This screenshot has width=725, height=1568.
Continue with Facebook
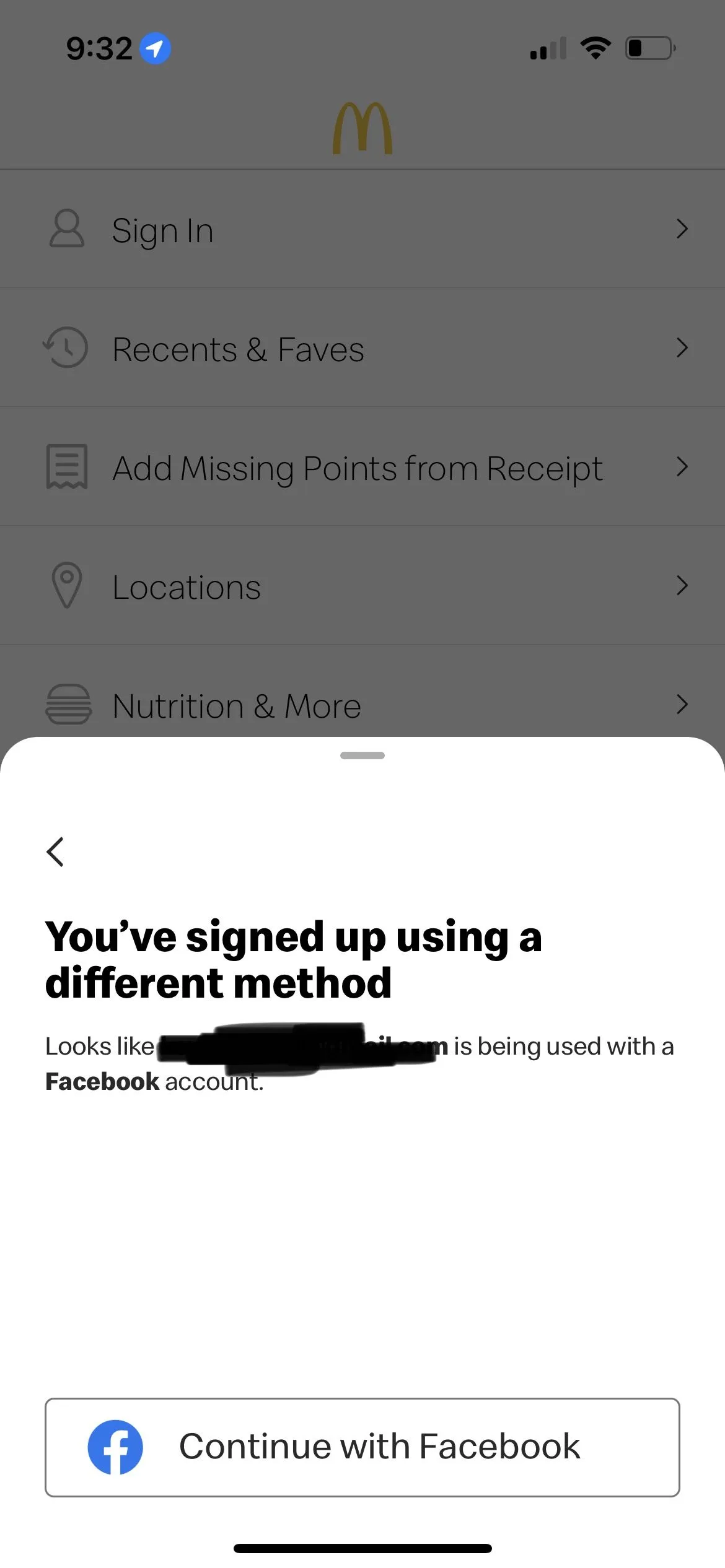pyautogui.click(x=362, y=1447)
